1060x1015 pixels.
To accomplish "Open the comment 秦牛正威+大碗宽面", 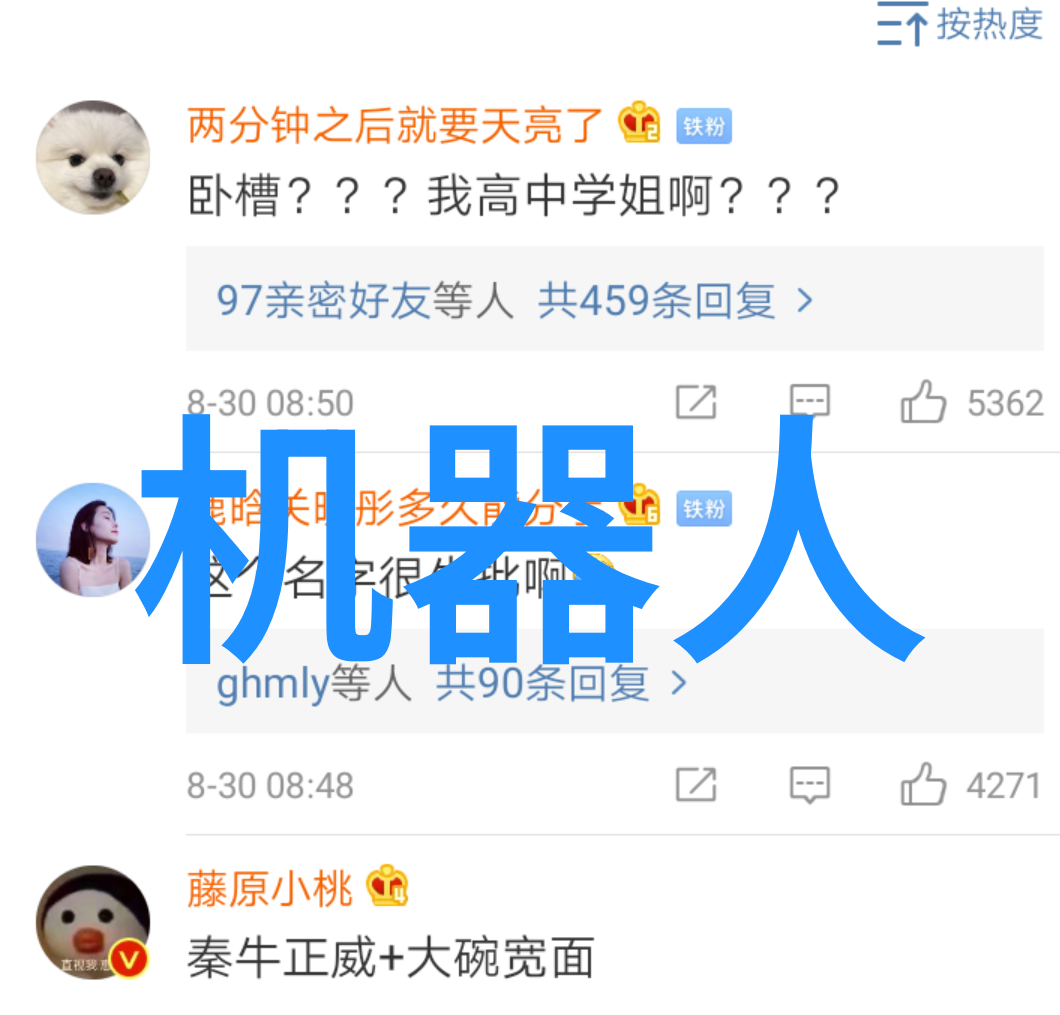I will pos(390,958).
